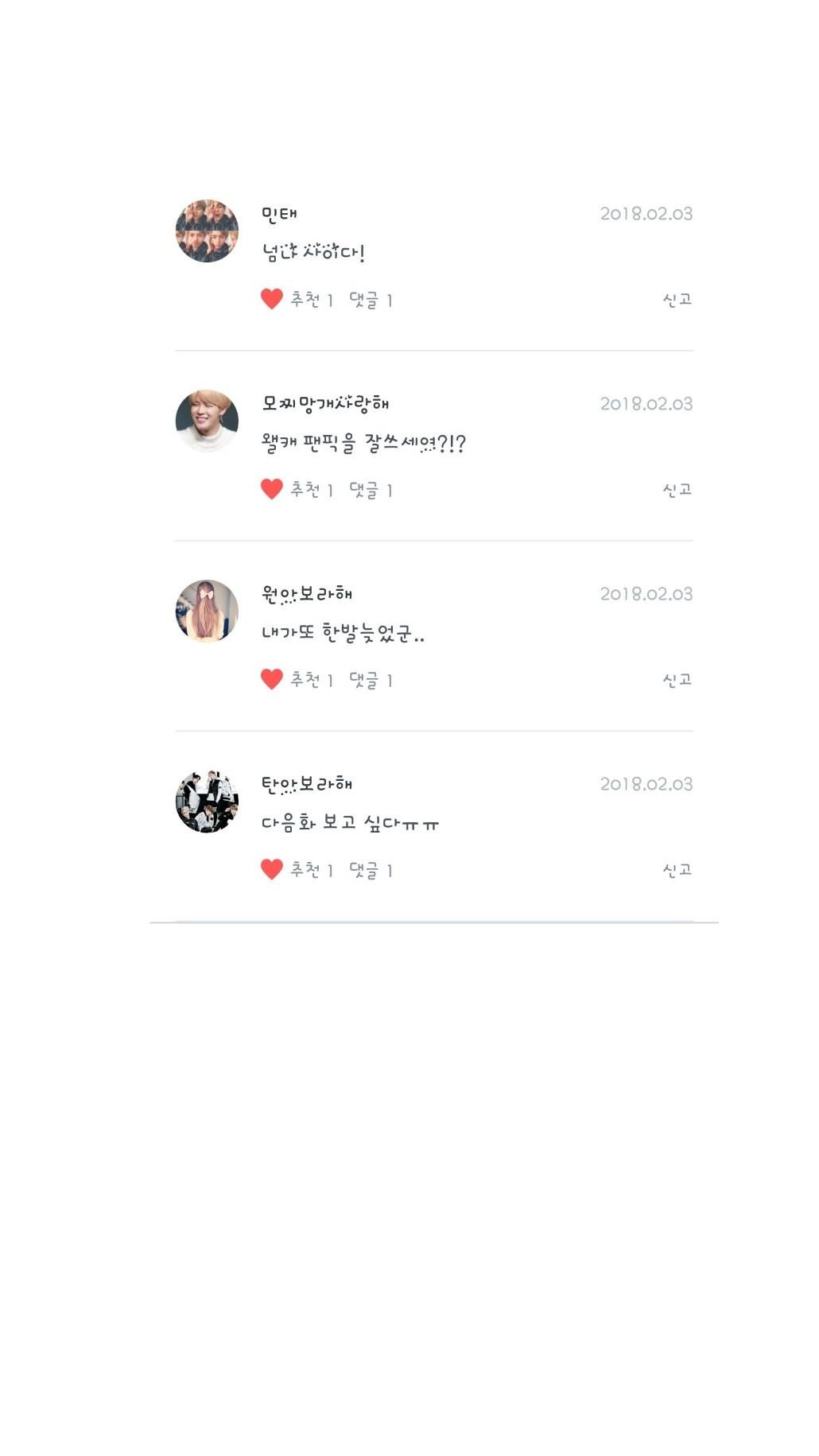Report (신고) 민태's comment
Image resolution: width=819 pixels, height=1456 pixels.
677,300
